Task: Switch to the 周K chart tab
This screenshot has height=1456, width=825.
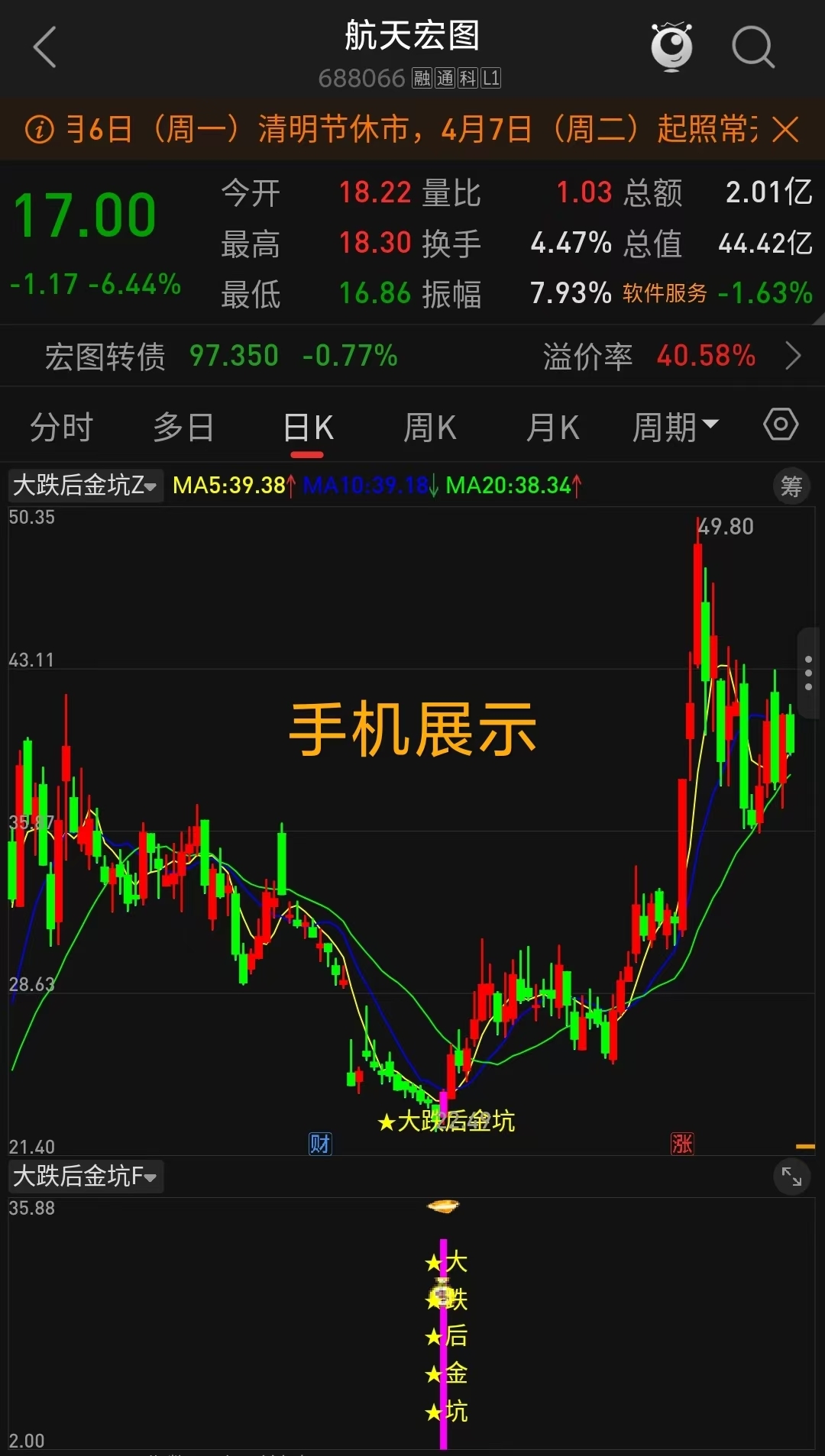Action: click(429, 427)
